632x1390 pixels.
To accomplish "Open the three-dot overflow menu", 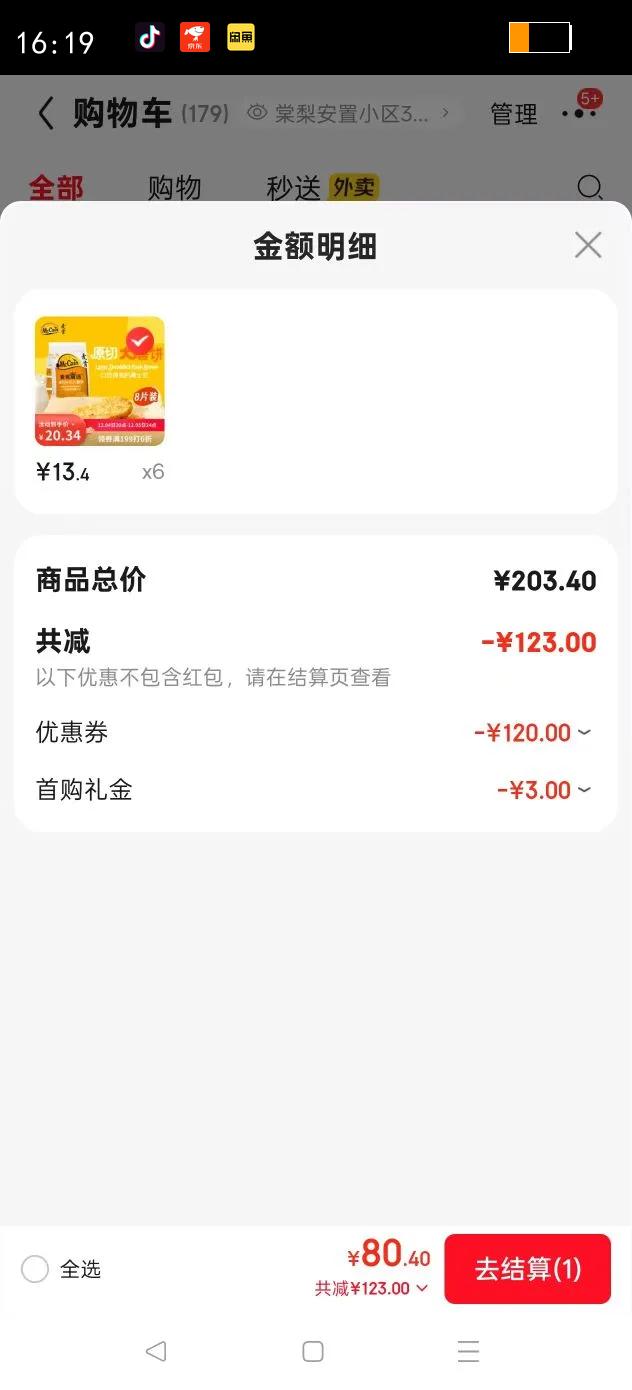I will click(578, 114).
